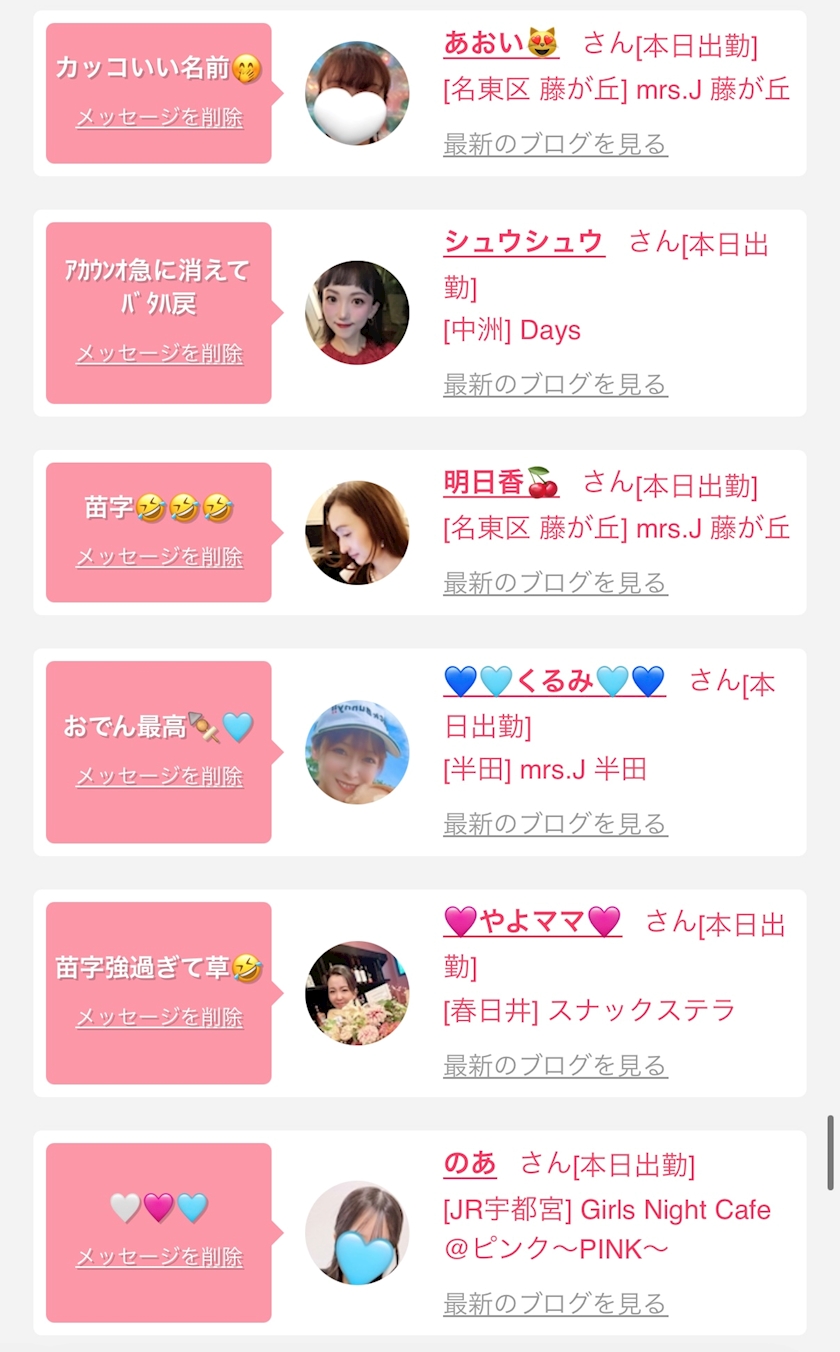Open やよママ's profile name link
The width and height of the screenshot is (840, 1352).
[532, 921]
